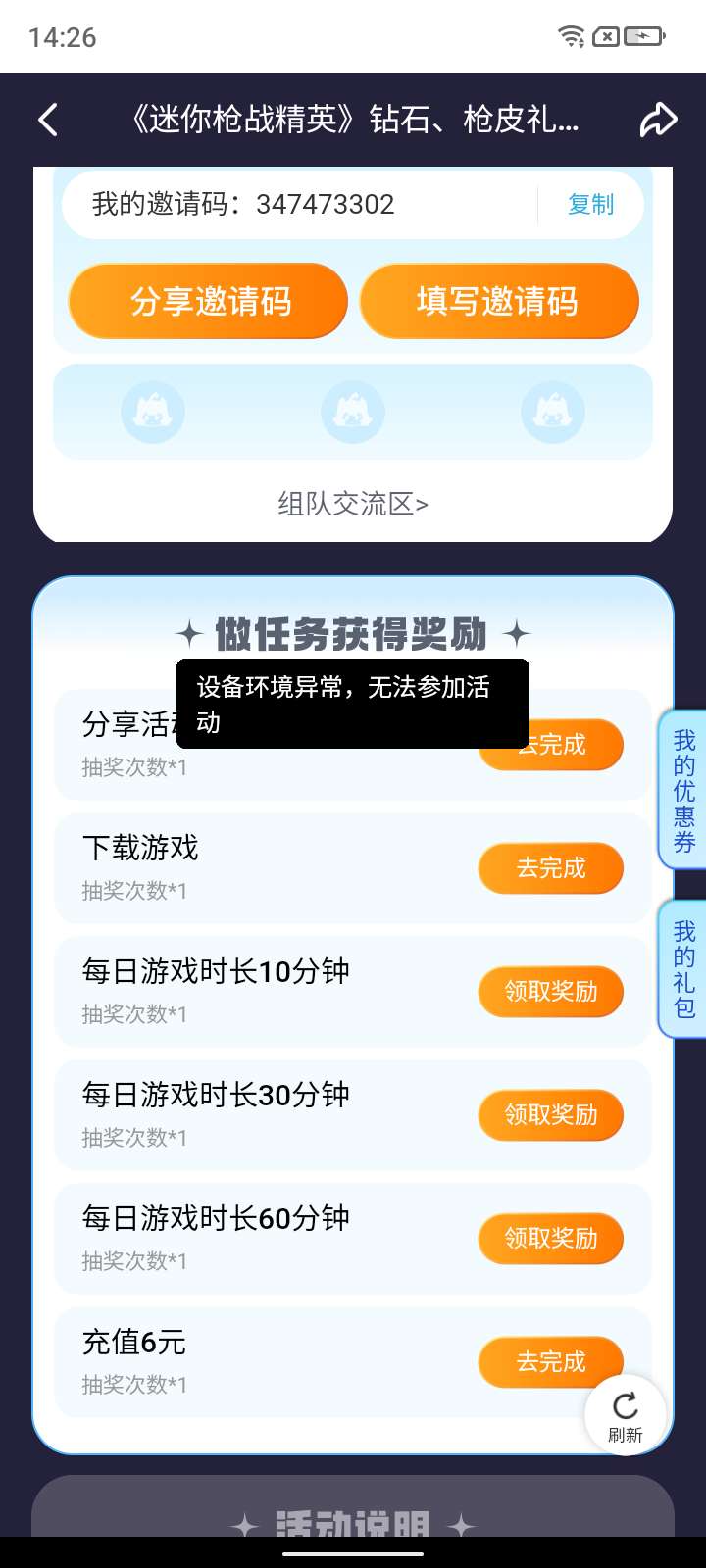Tap 去完成 for the 充值6元 task

click(x=550, y=1361)
